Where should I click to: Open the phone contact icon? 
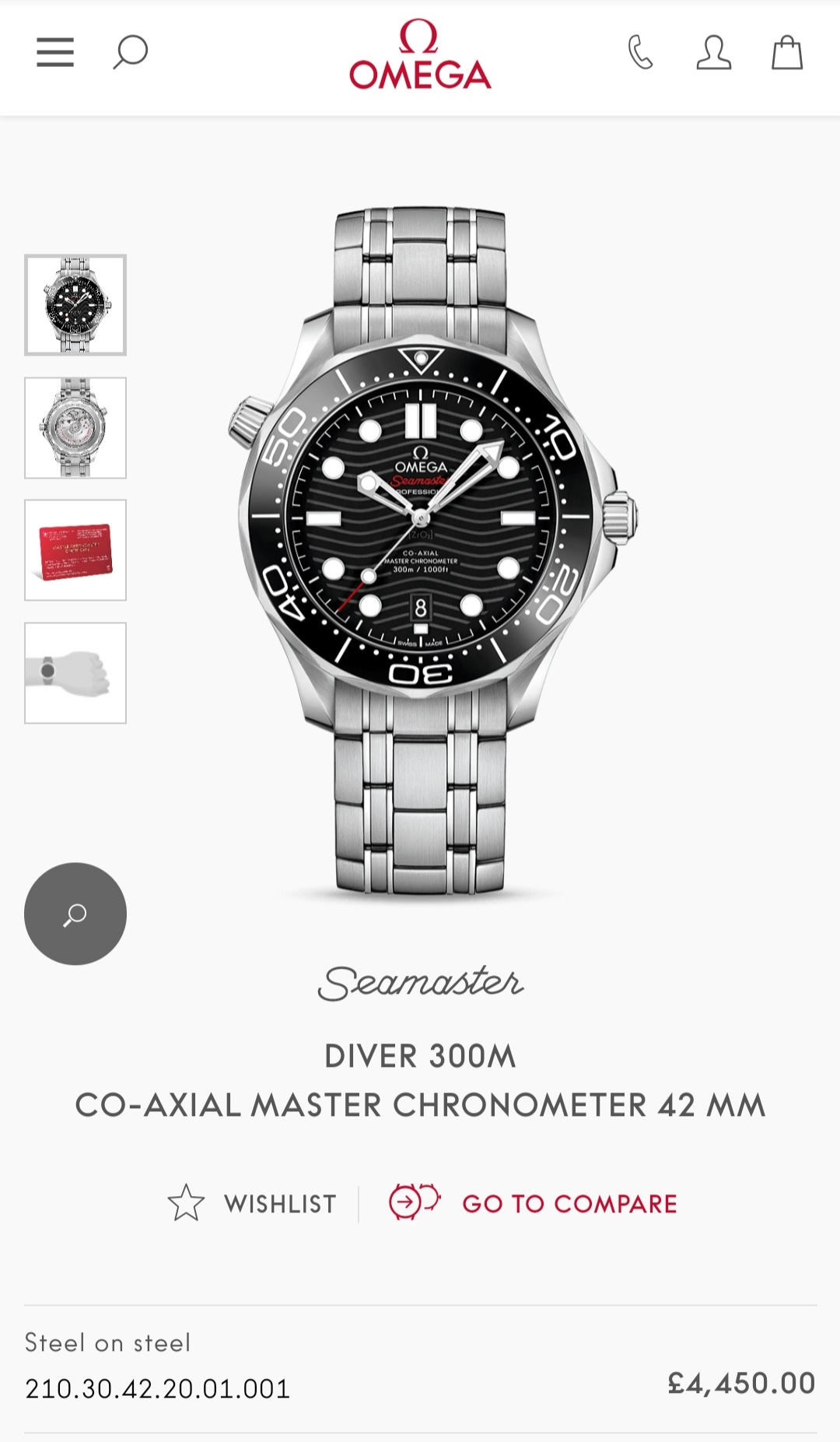(x=640, y=53)
